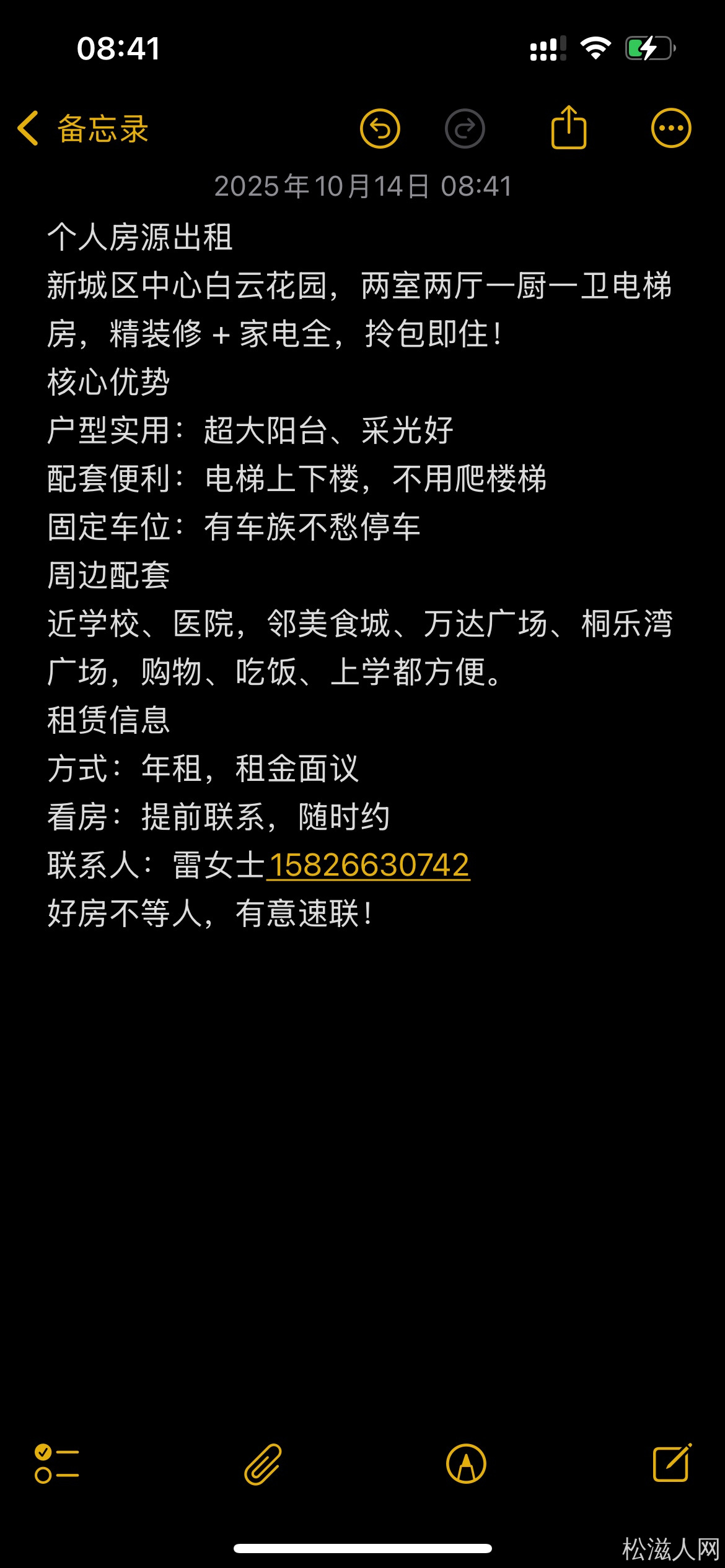Viewport: 725px width, 1568px height.
Task: Compose a new note
Action: tap(672, 1463)
